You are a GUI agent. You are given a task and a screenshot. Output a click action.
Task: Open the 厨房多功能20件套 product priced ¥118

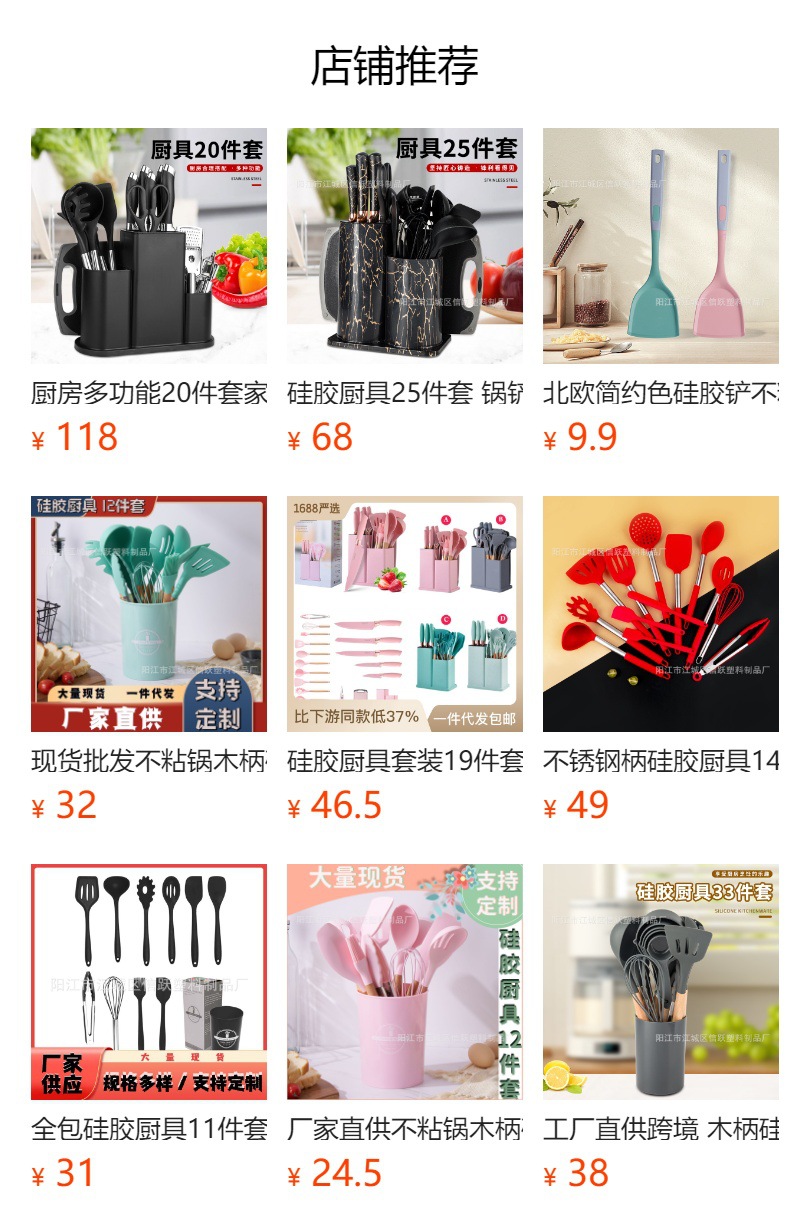tap(149, 246)
